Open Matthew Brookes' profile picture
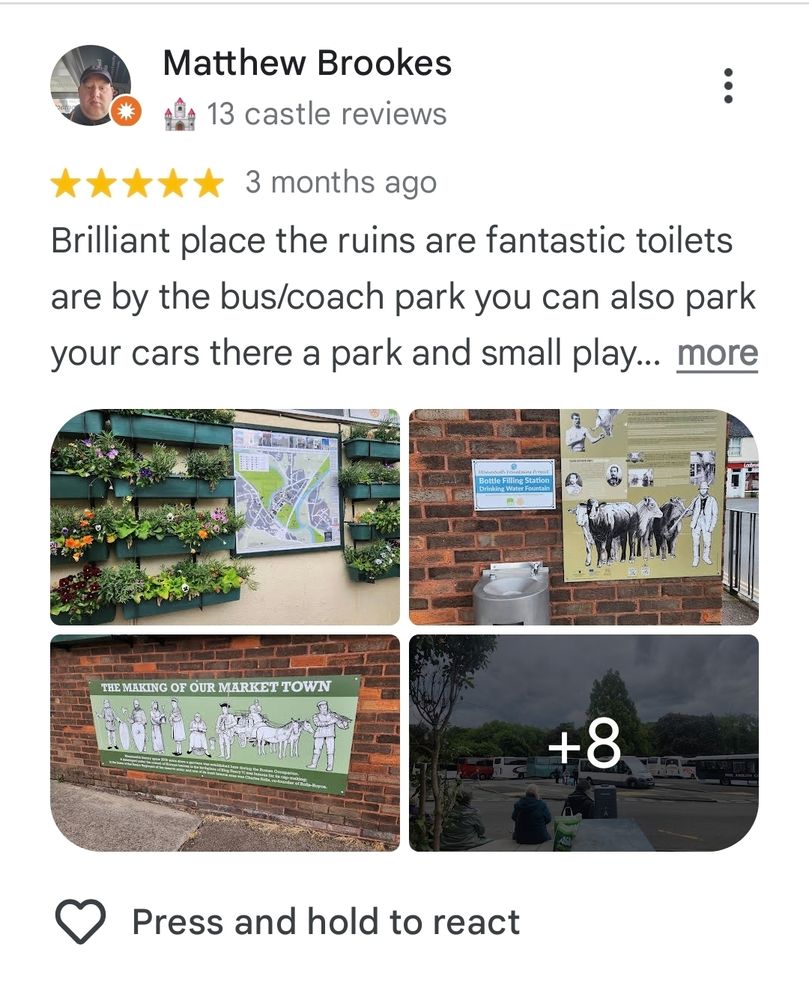The width and height of the screenshot is (809, 1000). click(x=91, y=85)
